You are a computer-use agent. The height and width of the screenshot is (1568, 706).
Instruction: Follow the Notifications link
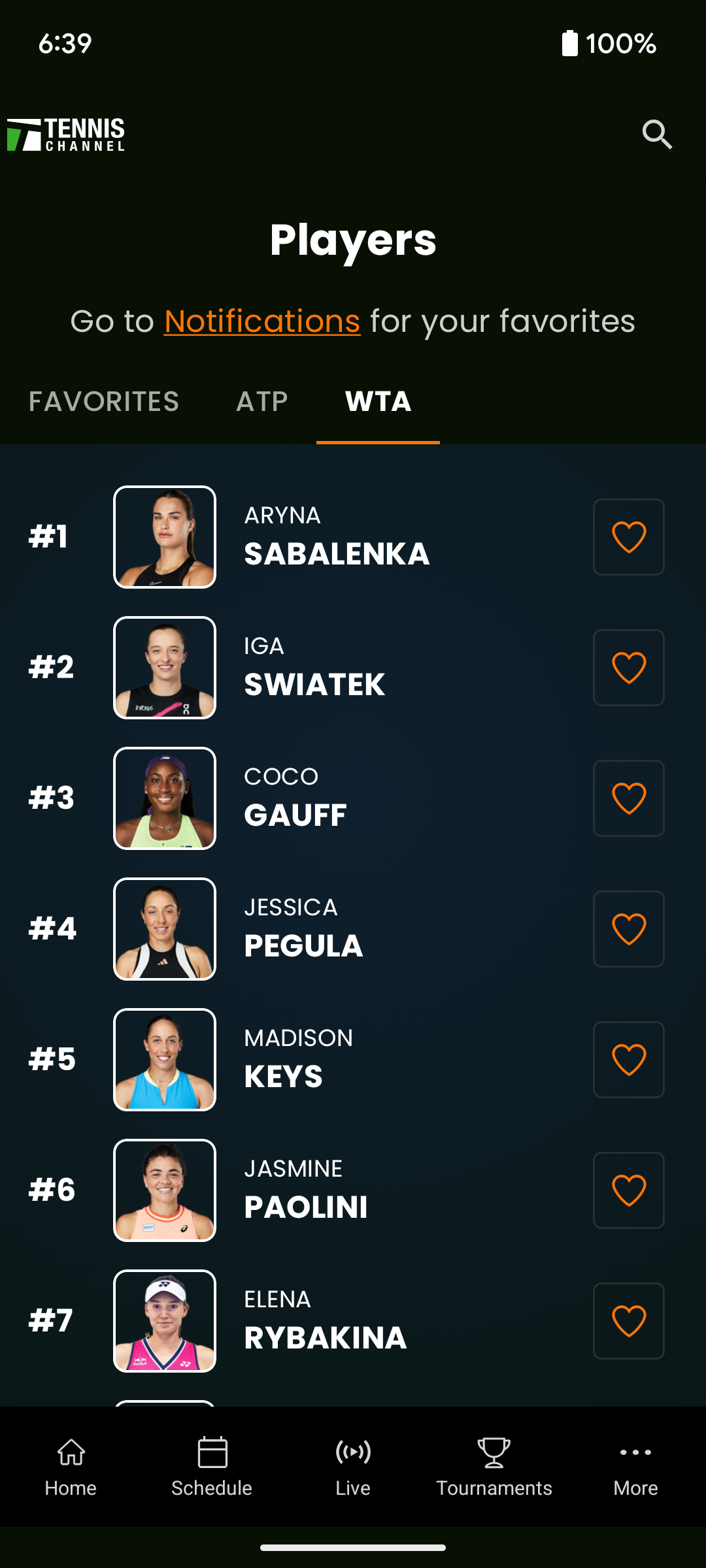pyautogui.click(x=262, y=321)
